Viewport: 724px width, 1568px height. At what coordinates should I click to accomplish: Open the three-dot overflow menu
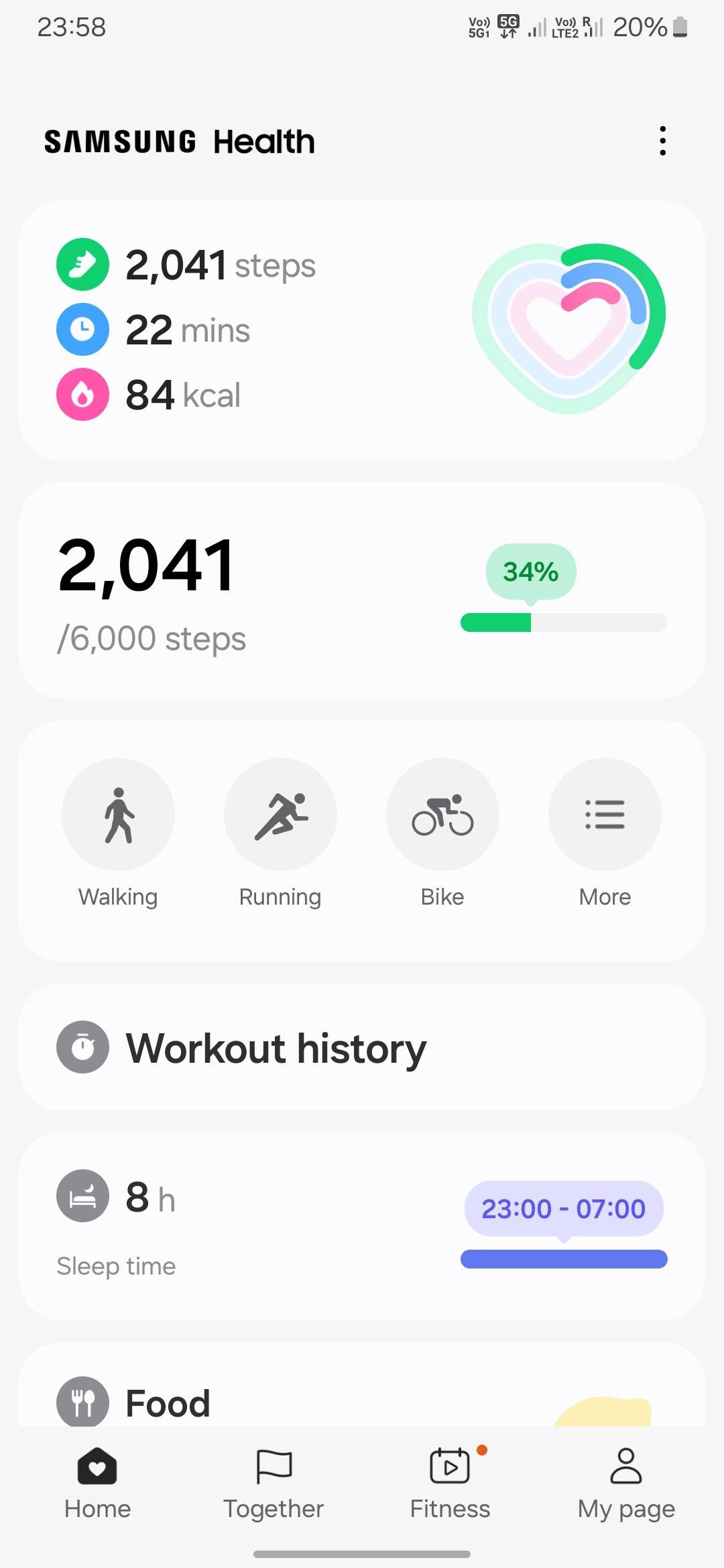662,140
